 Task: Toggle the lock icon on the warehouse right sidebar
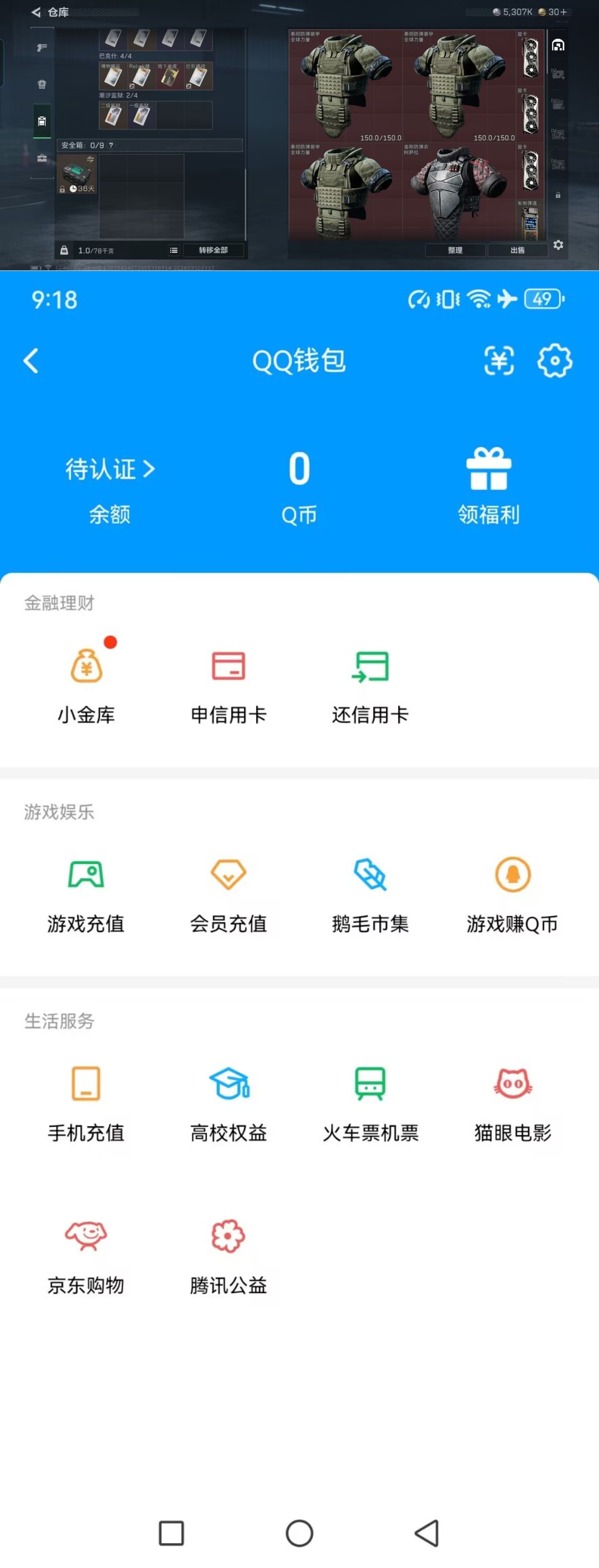click(x=558, y=196)
